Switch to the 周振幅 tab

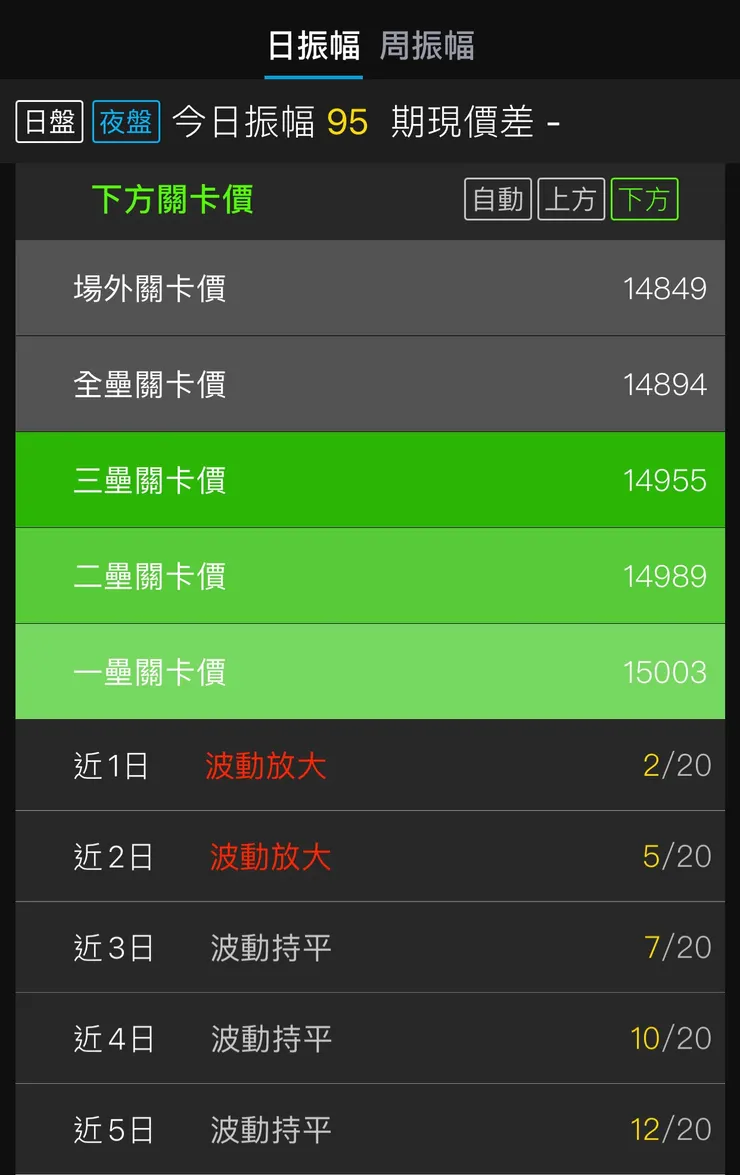pyautogui.click(x=428, y=44)
